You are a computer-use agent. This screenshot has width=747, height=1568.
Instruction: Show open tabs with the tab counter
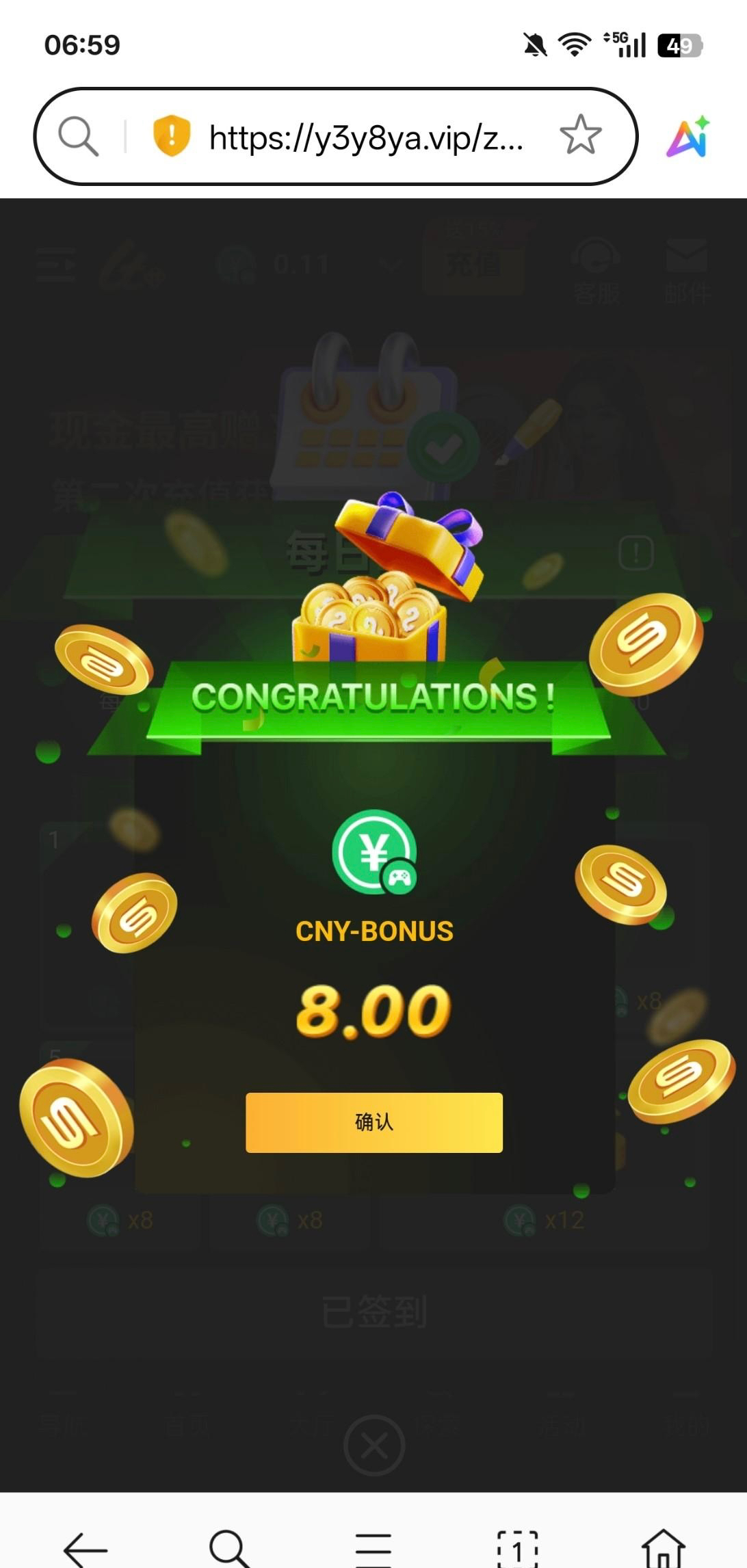coord(517,1549)
